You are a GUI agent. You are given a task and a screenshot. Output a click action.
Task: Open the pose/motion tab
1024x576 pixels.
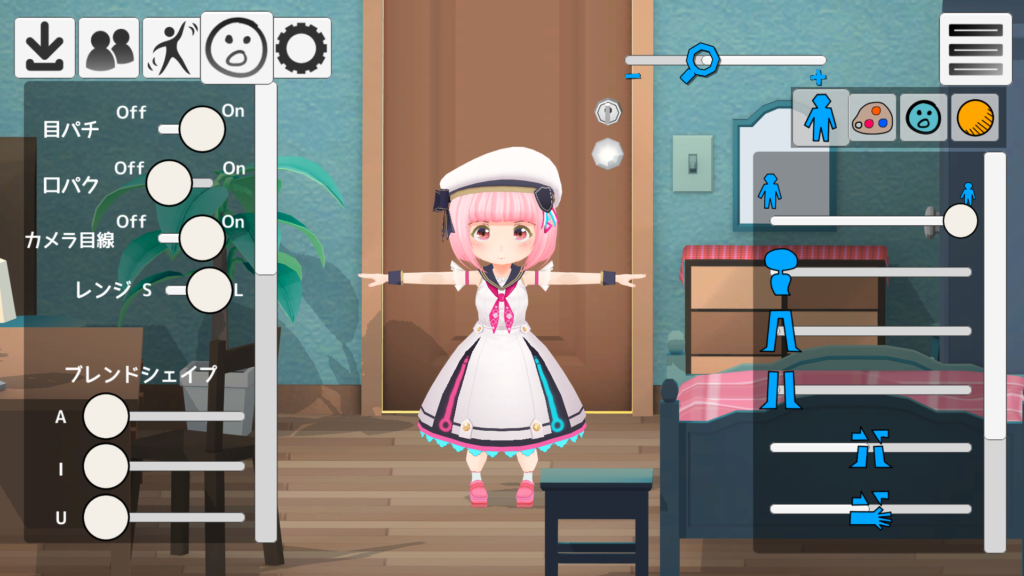[x=171, y=47]
